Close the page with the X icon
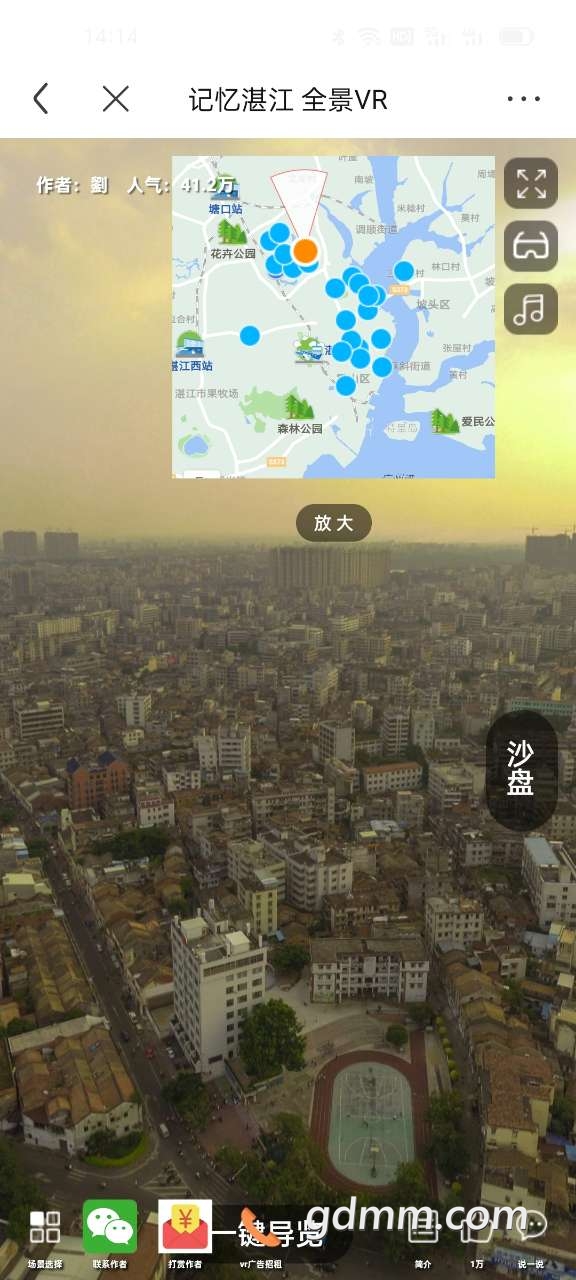This screenshot has width=576, height=1280. 116,99
